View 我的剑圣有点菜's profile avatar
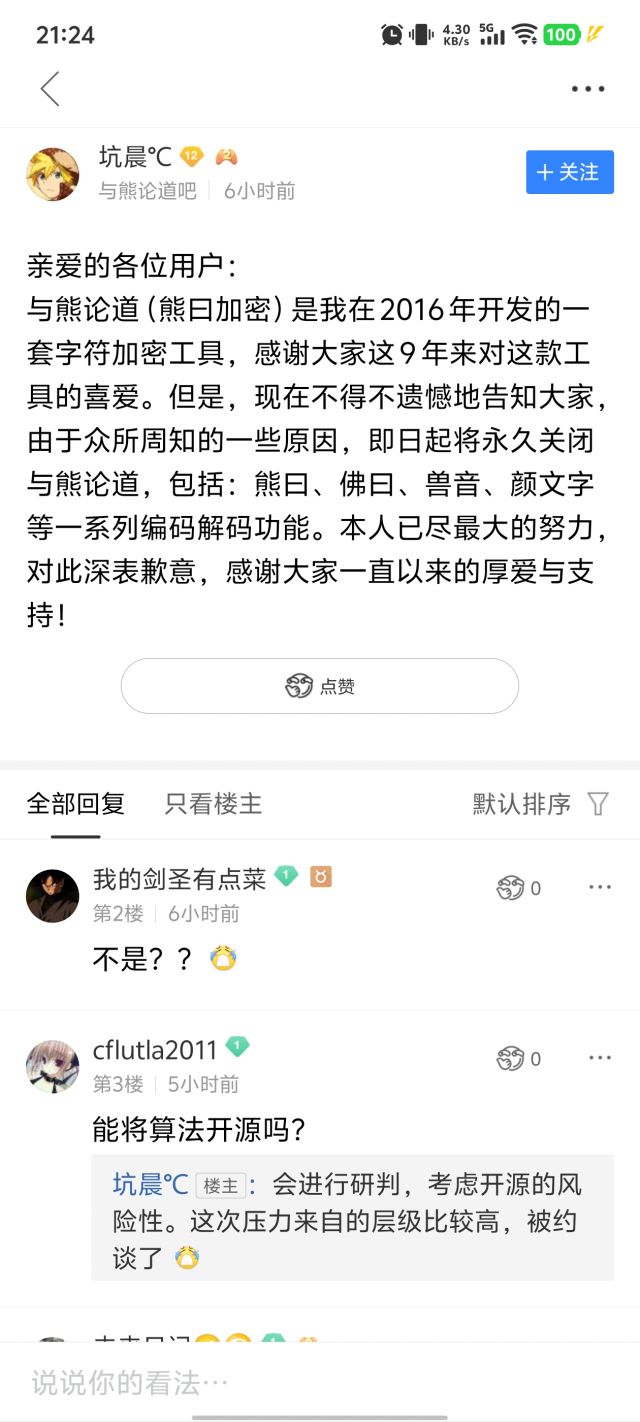Viewport: 640px width, 1422px height. [52, 895]
